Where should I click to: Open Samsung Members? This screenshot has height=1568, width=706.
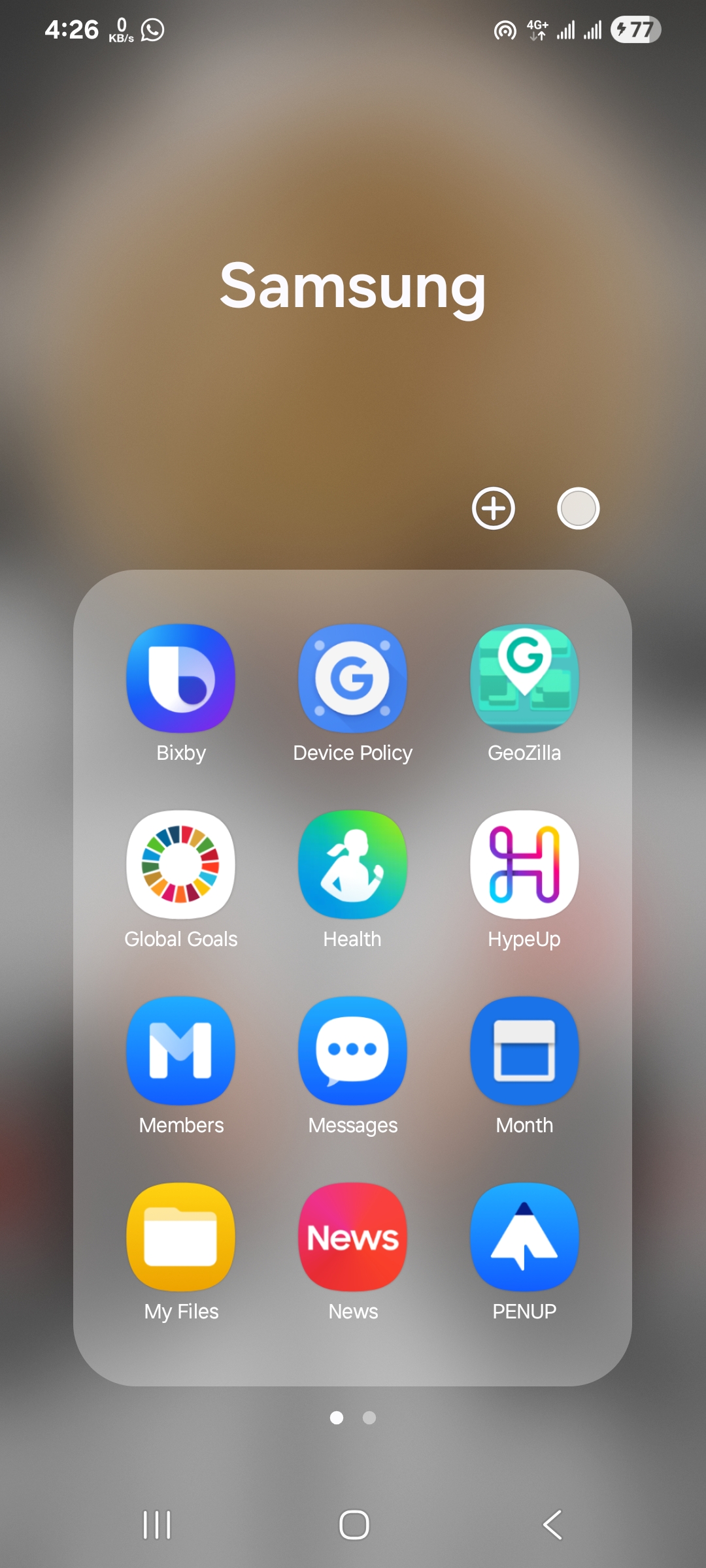(181, 1051)
